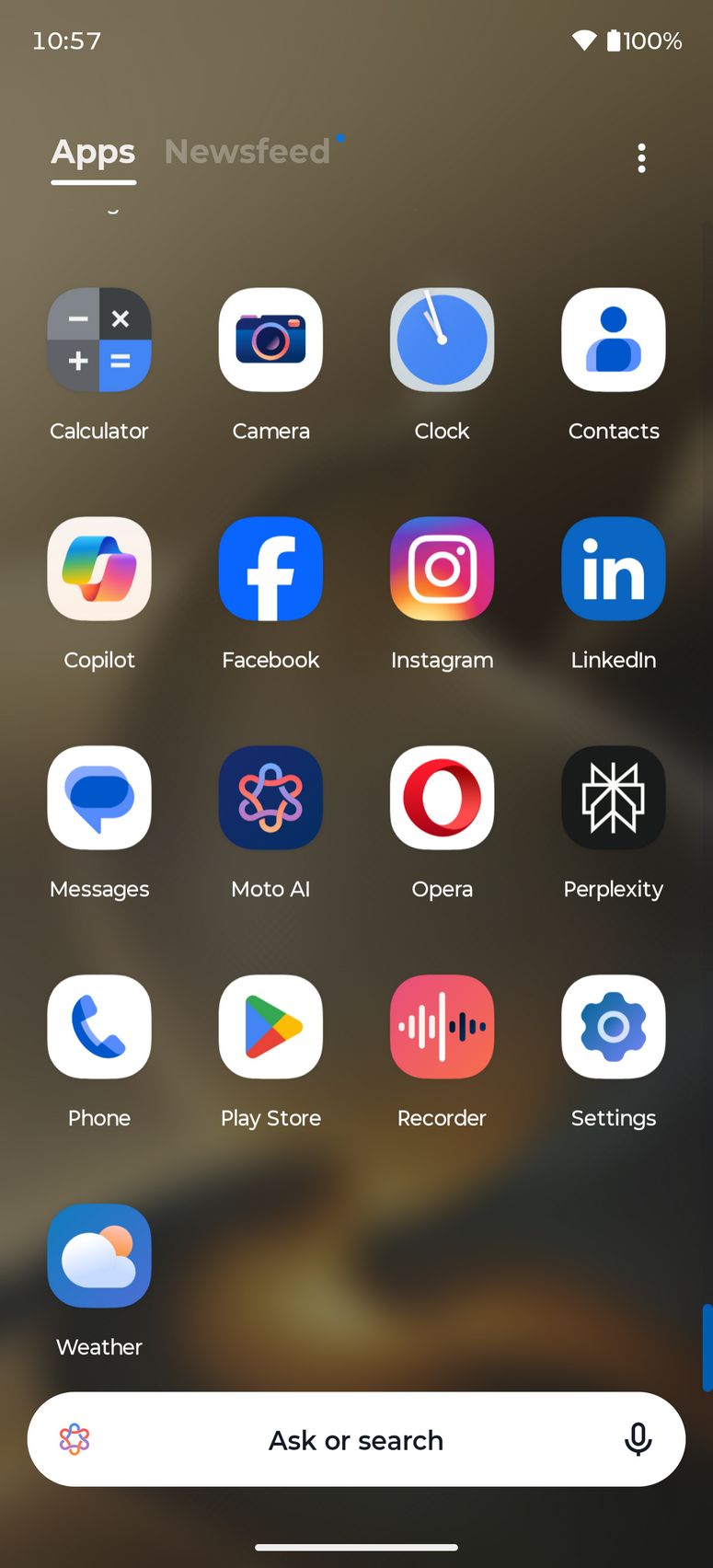Open the Clock app
The width and height of the screenshot is (713, 1568).
point(442,340)
